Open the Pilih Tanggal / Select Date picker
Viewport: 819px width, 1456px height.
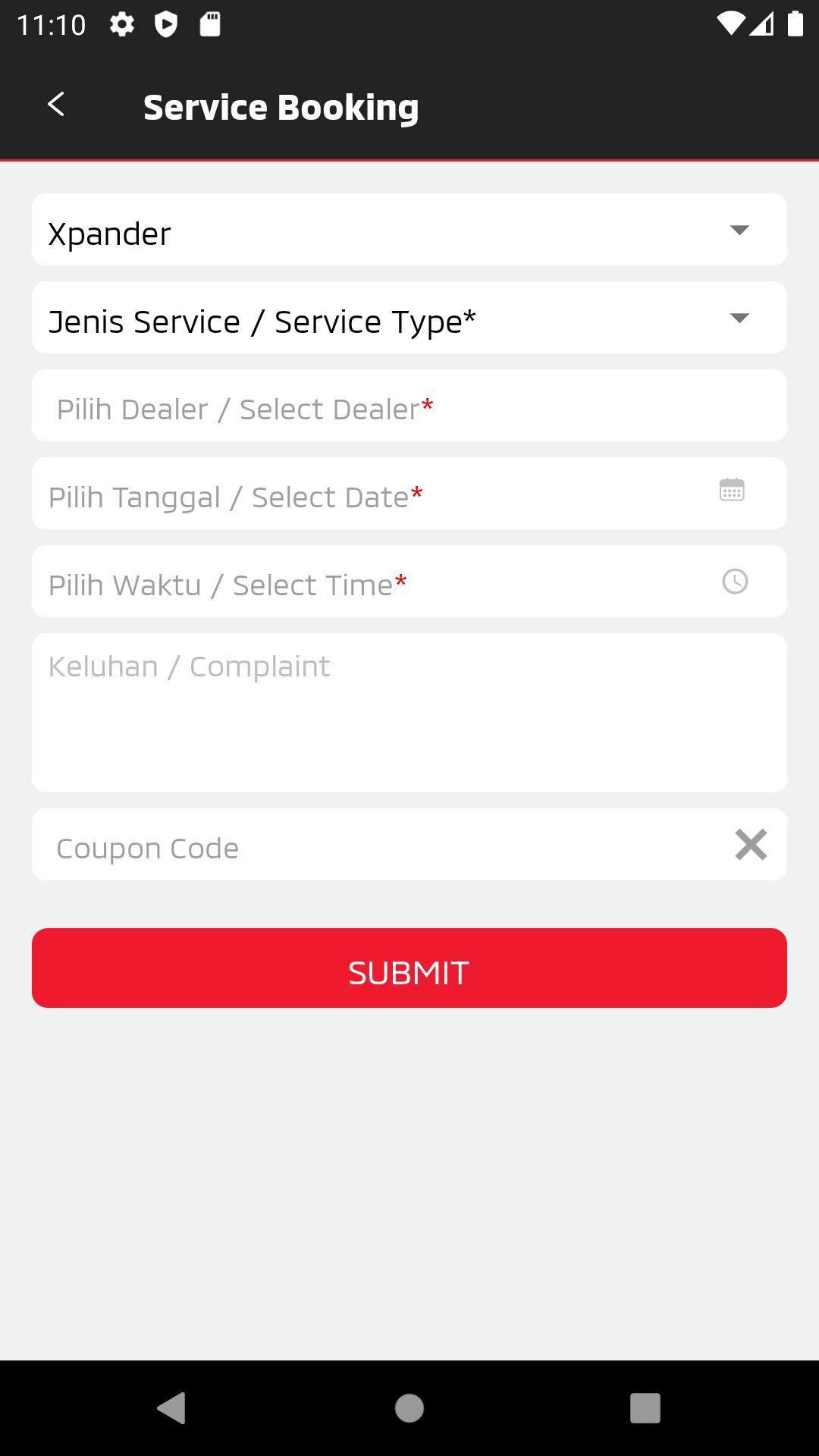pos(409,493)
